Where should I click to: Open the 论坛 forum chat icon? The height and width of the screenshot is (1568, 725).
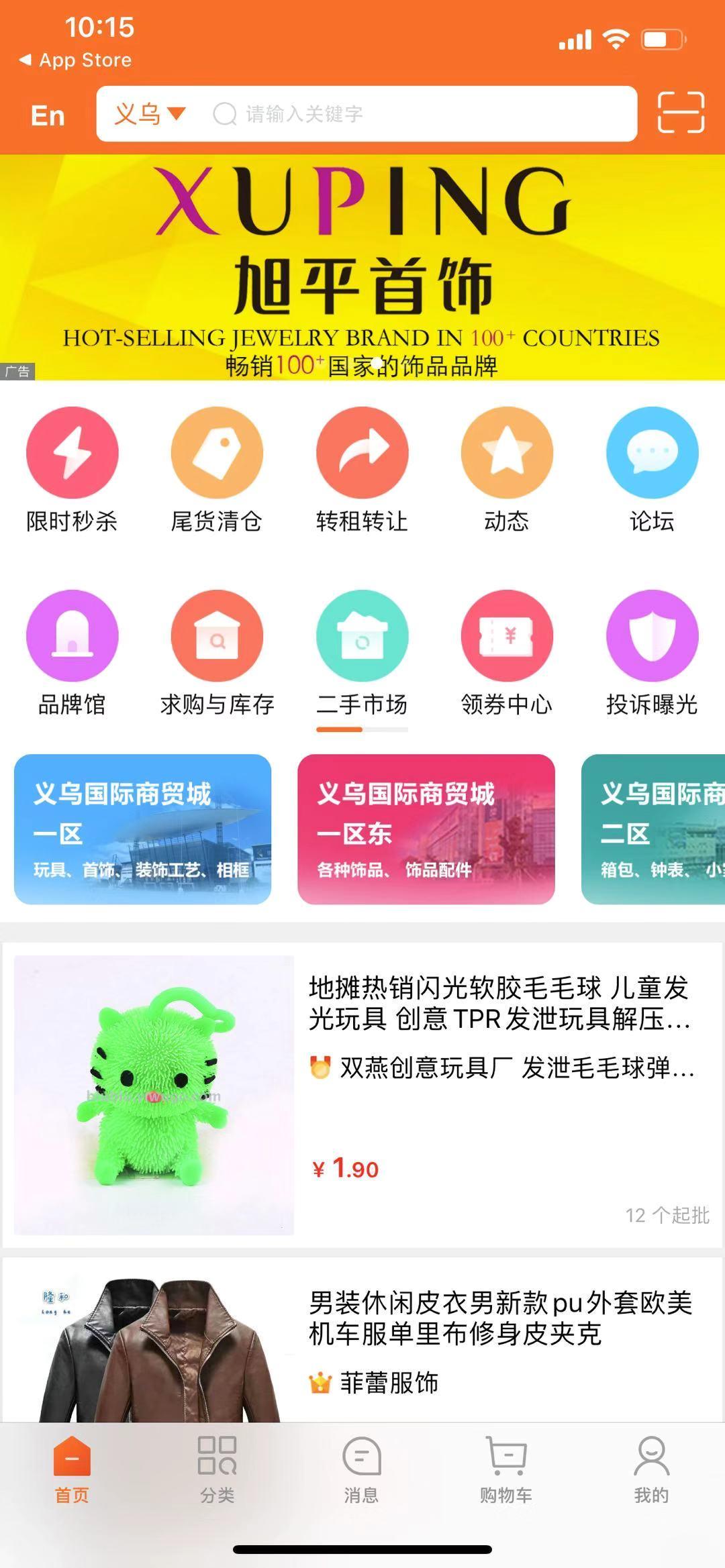[652, 453]
